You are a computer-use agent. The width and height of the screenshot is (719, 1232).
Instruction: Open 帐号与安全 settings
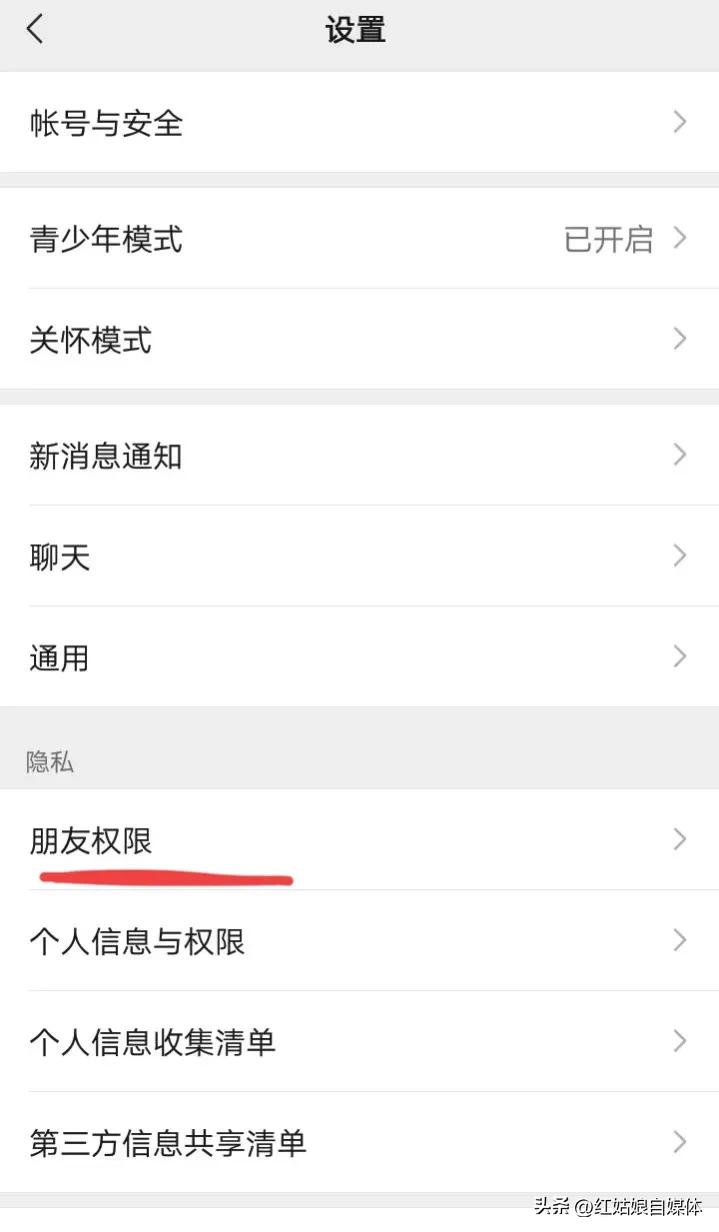[x=359, y=122]
